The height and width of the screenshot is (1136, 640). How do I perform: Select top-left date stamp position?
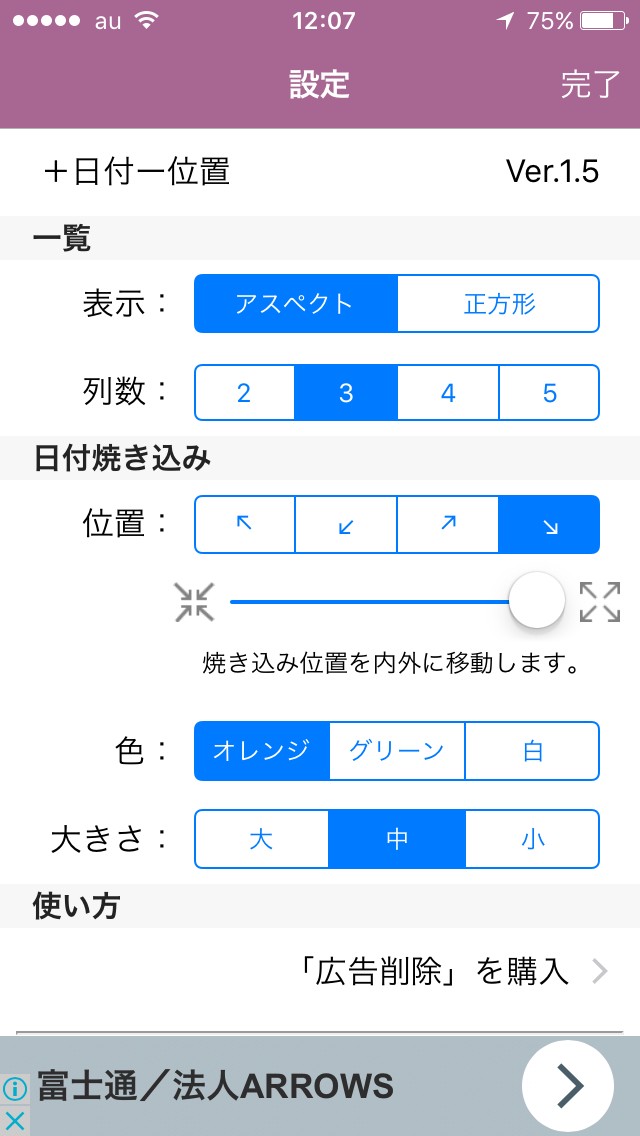[244, 525]
